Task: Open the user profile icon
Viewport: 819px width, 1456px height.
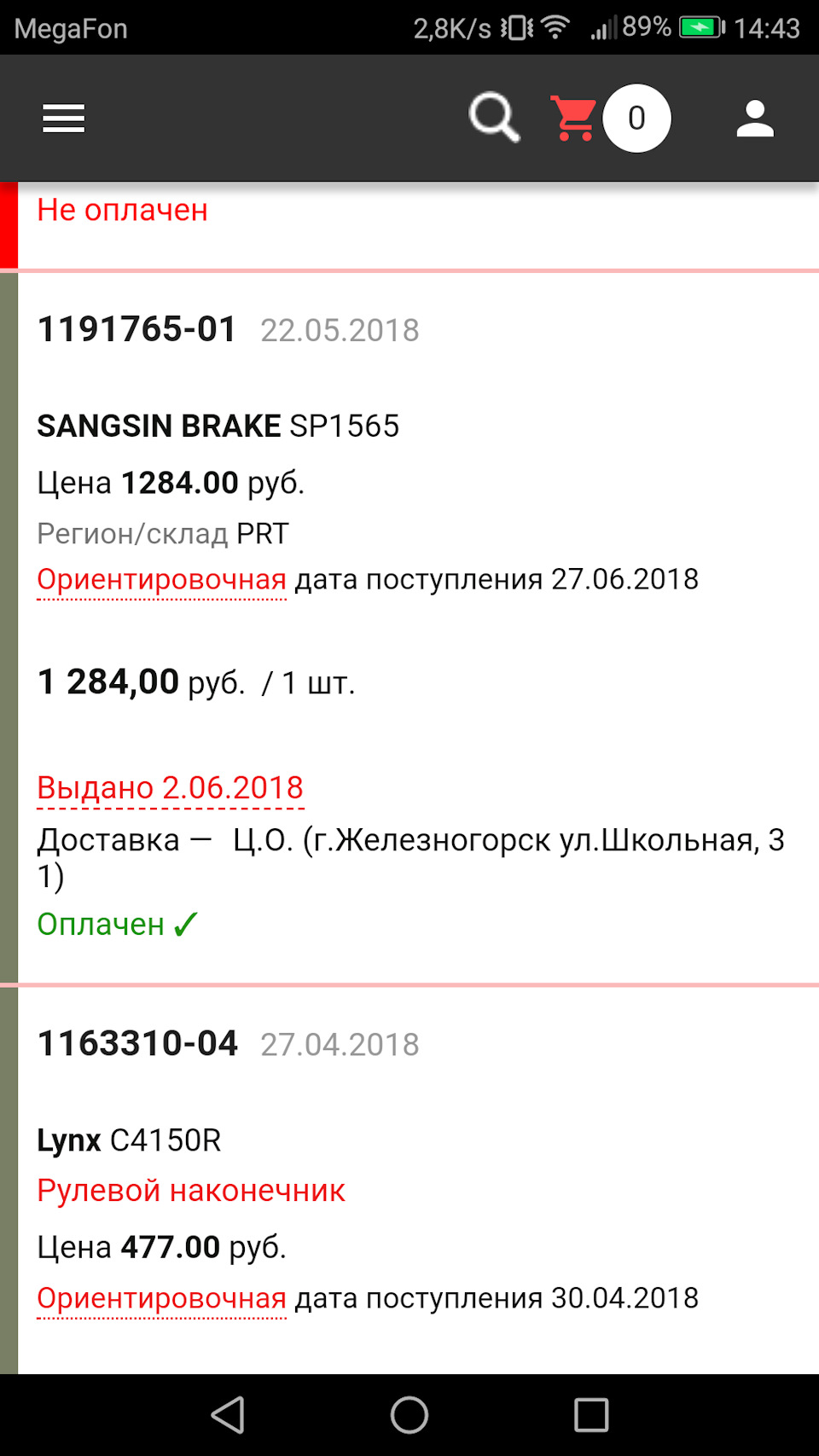Action: [754, 119]
